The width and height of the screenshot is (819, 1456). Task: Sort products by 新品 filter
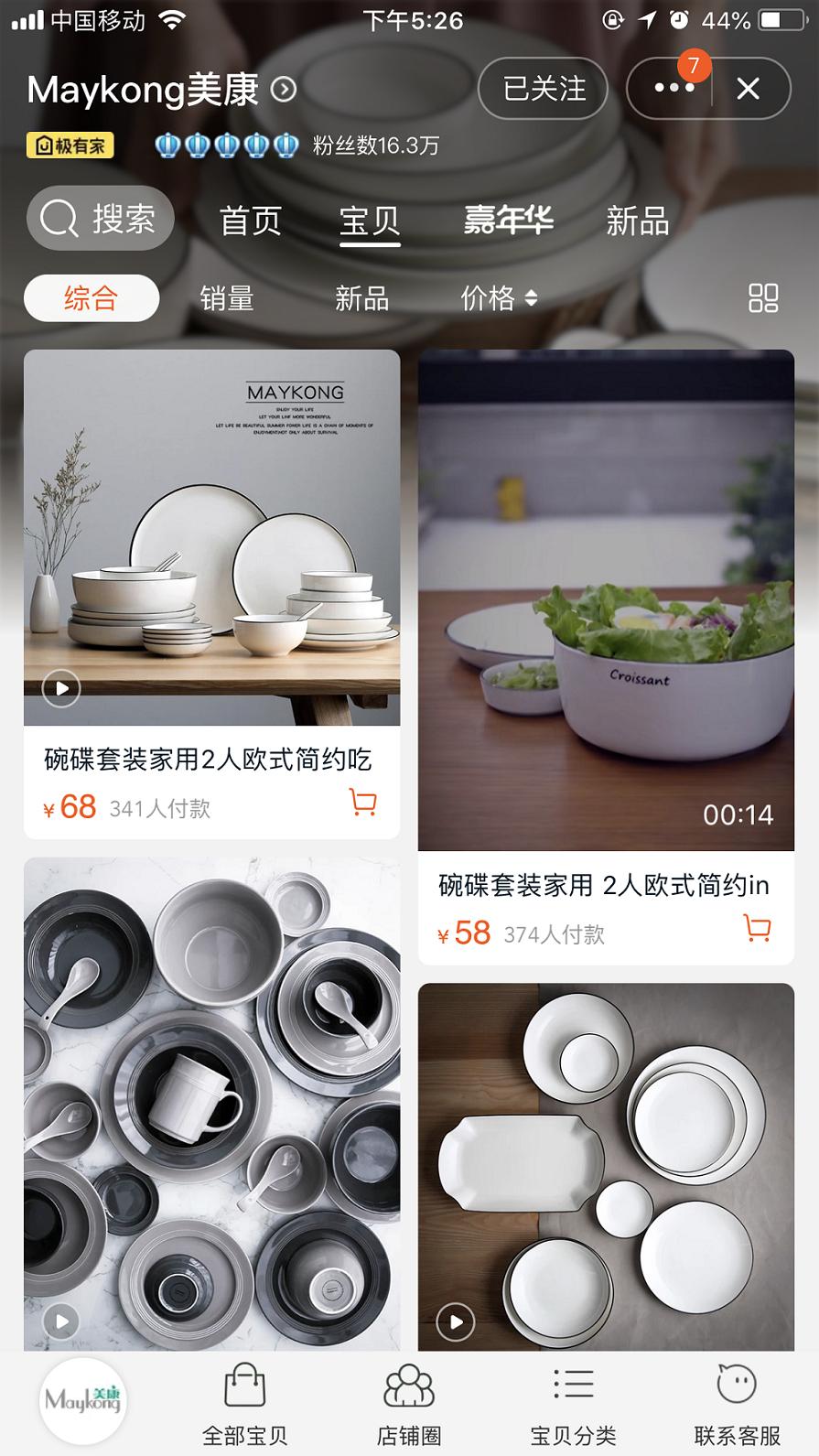pos(362,297)
